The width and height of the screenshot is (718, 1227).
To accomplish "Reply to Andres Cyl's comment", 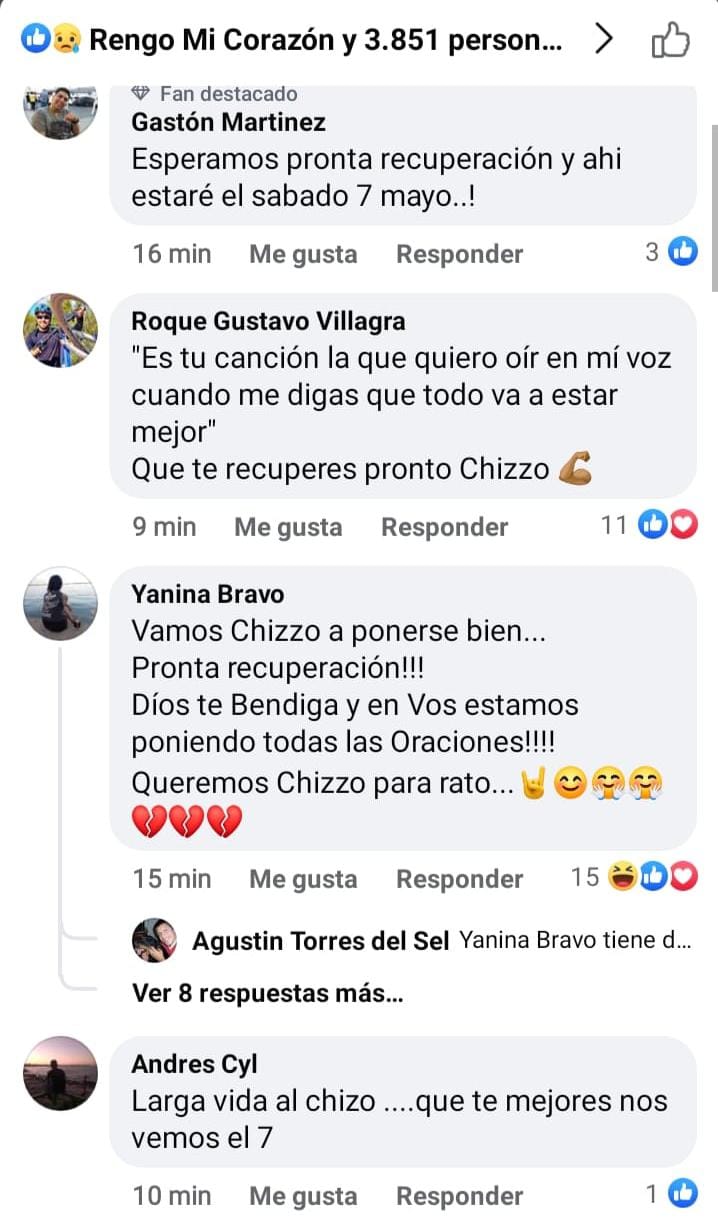I will pyautogui.click(x=459, y=1196).
